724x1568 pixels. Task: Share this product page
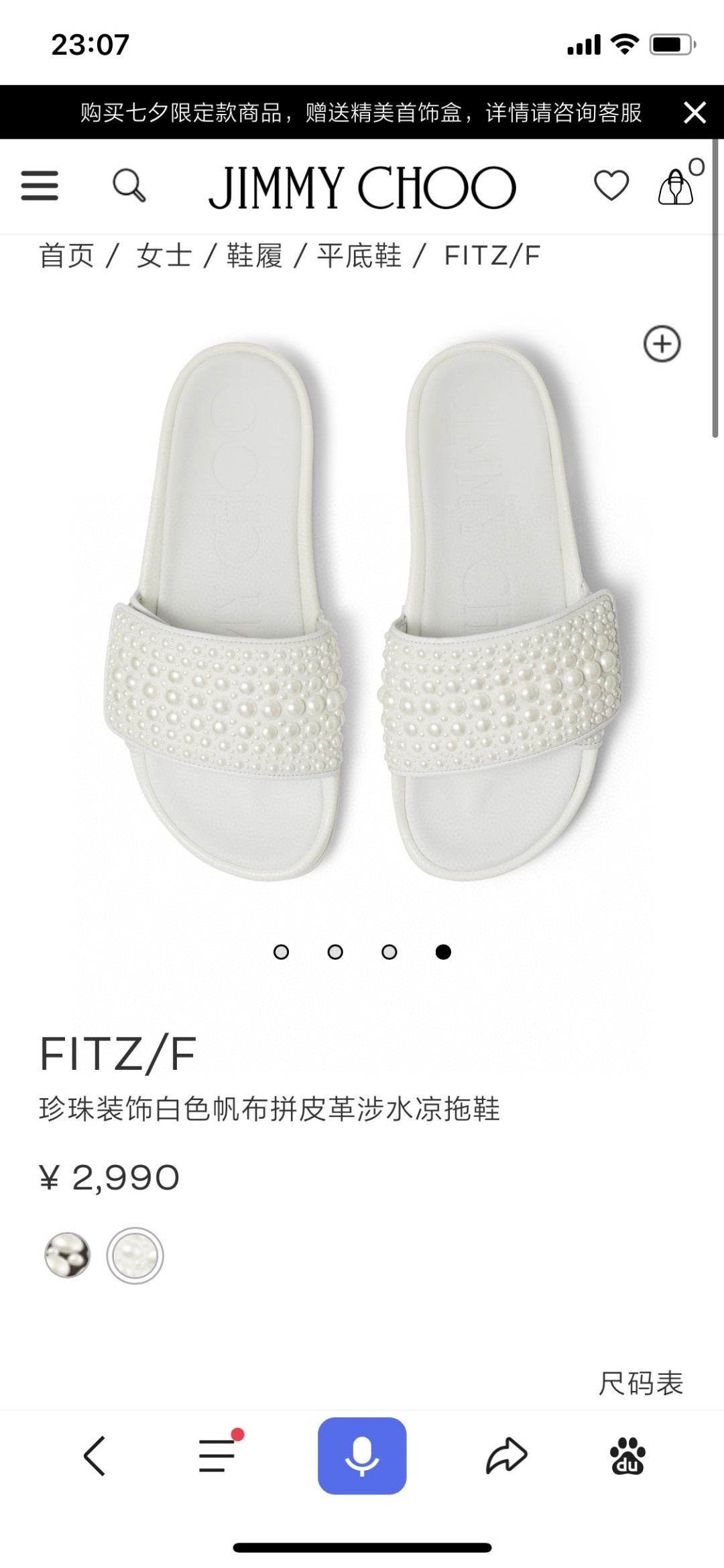pos(507,1455)
